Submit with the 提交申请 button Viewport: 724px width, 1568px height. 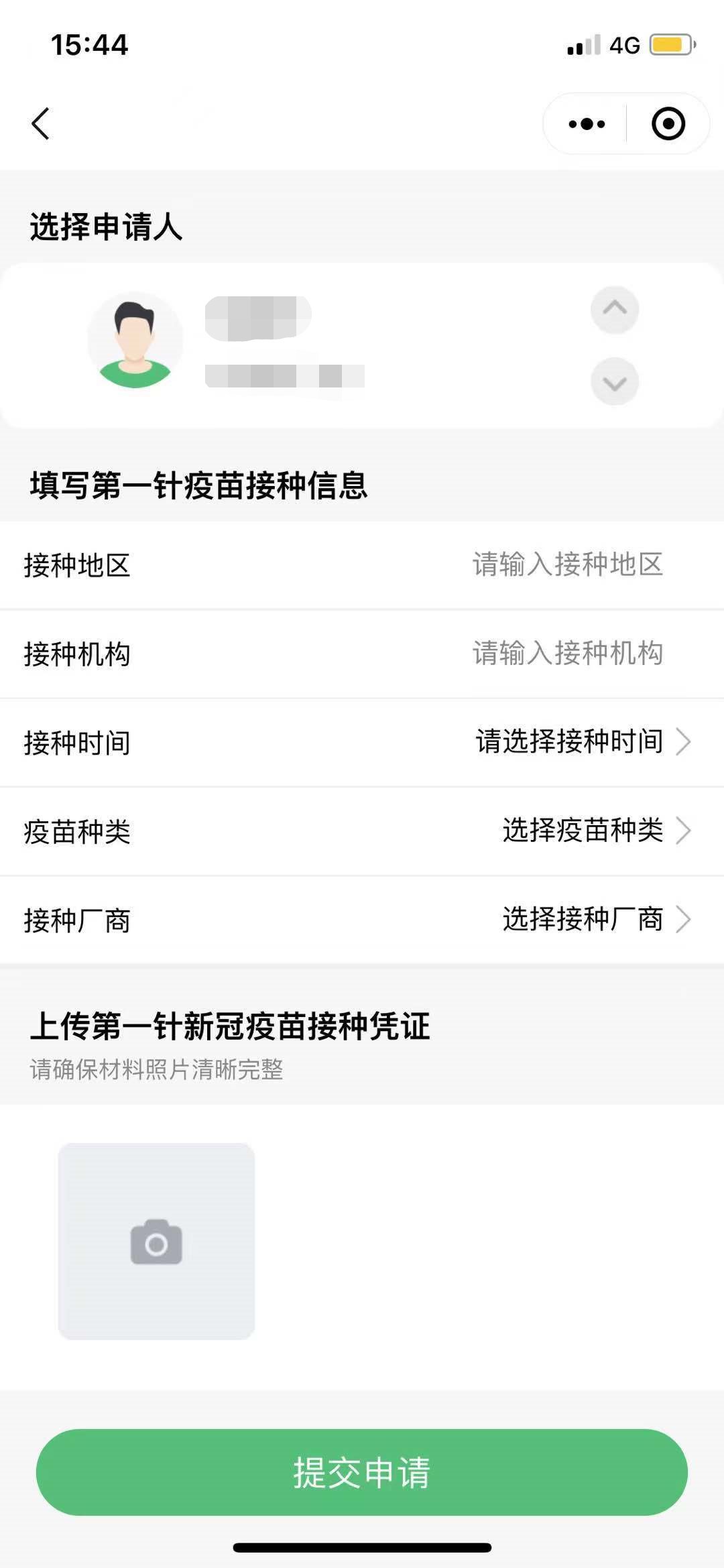[x=362, y=1472]
